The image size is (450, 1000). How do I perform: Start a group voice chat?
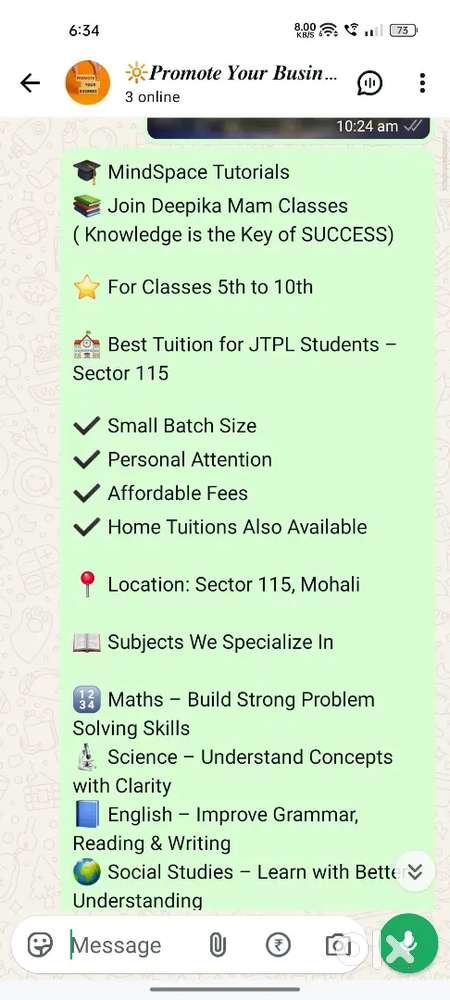370,83
